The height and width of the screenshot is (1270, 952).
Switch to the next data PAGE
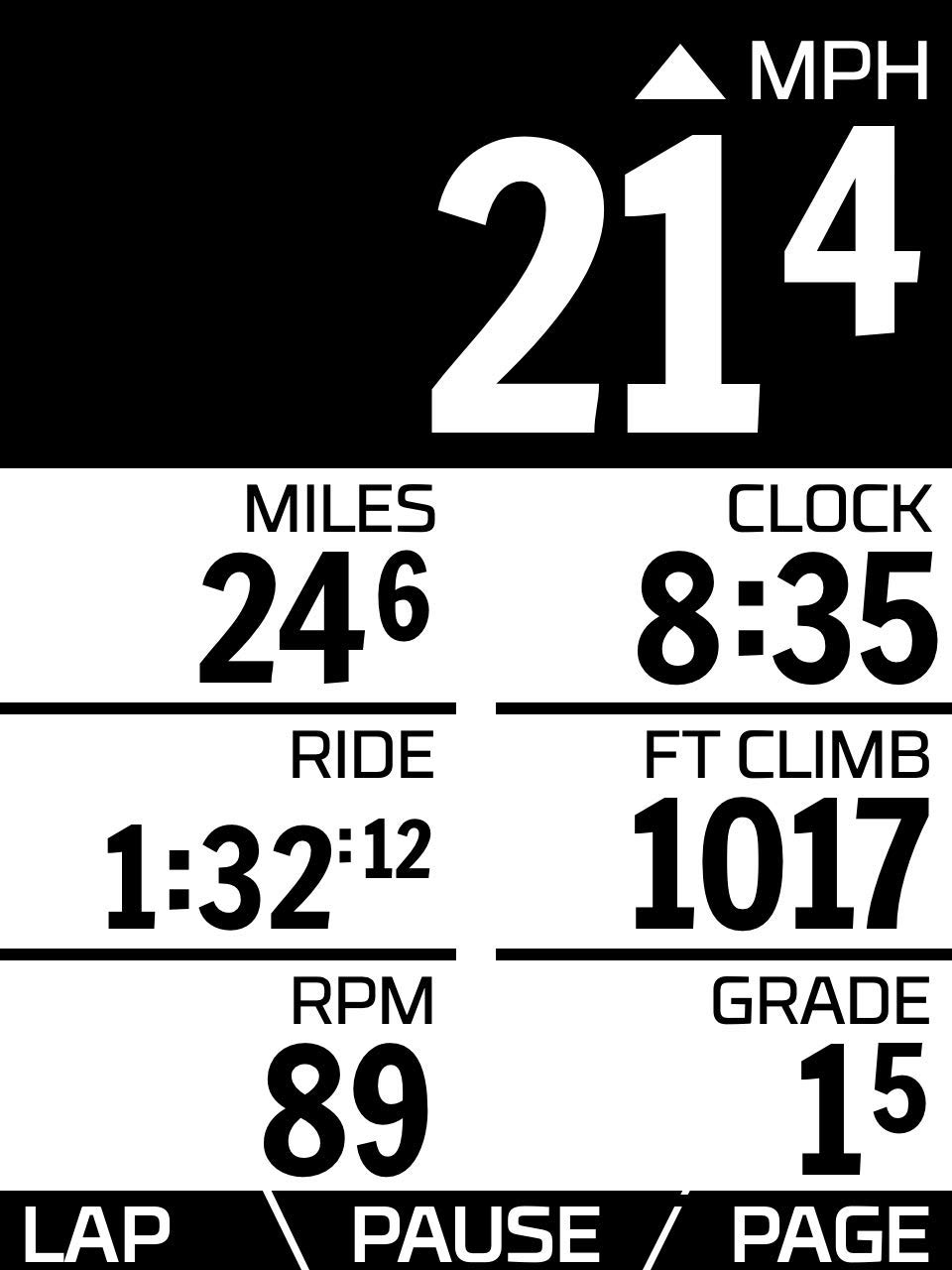(x=829, y=1233)
